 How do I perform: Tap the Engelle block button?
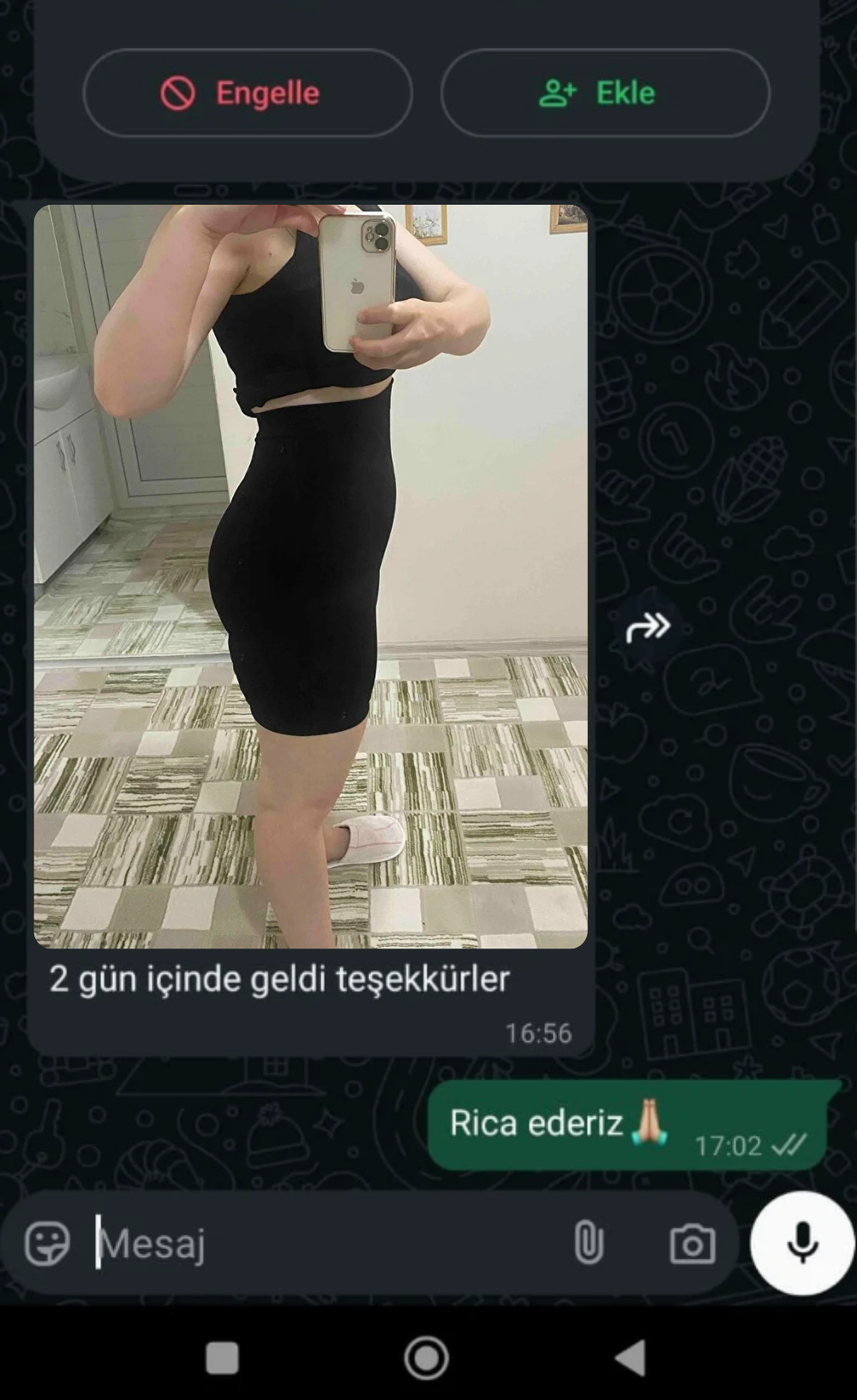248,93
